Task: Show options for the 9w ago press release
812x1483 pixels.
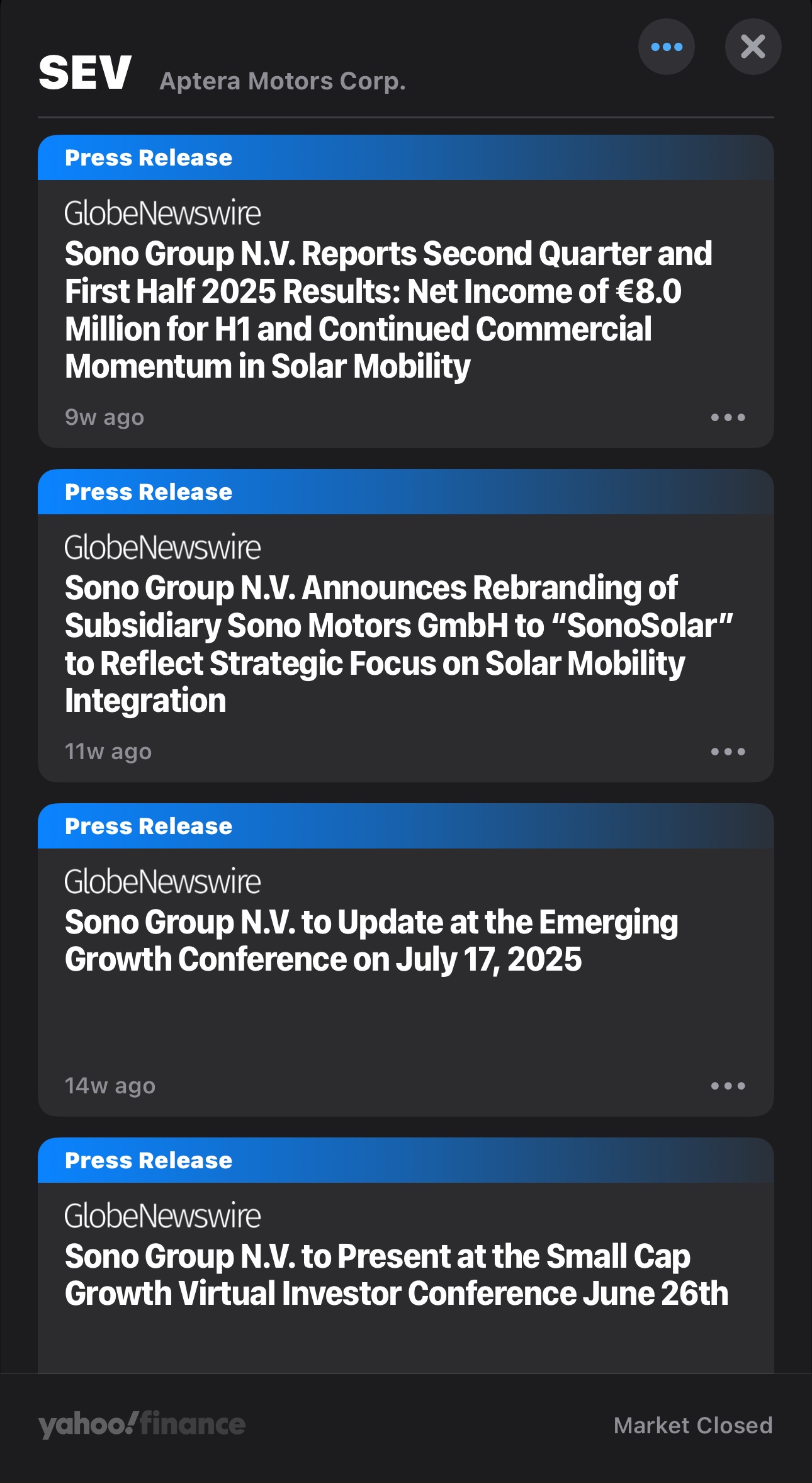Action: point(728,417)
